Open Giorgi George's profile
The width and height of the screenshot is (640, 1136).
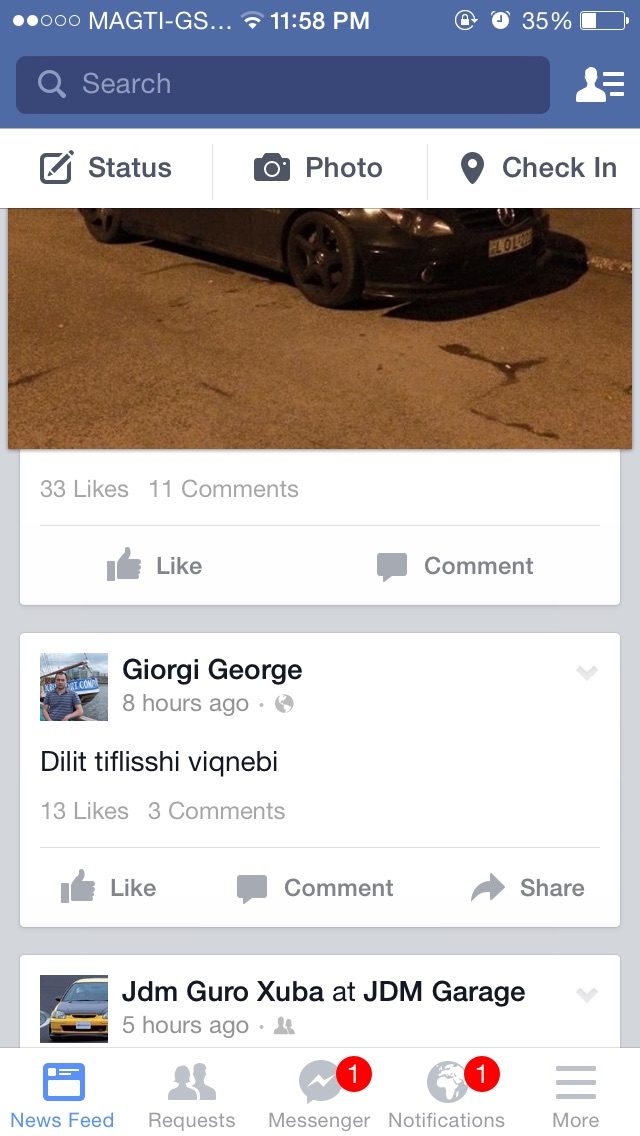tap(212, 670)
